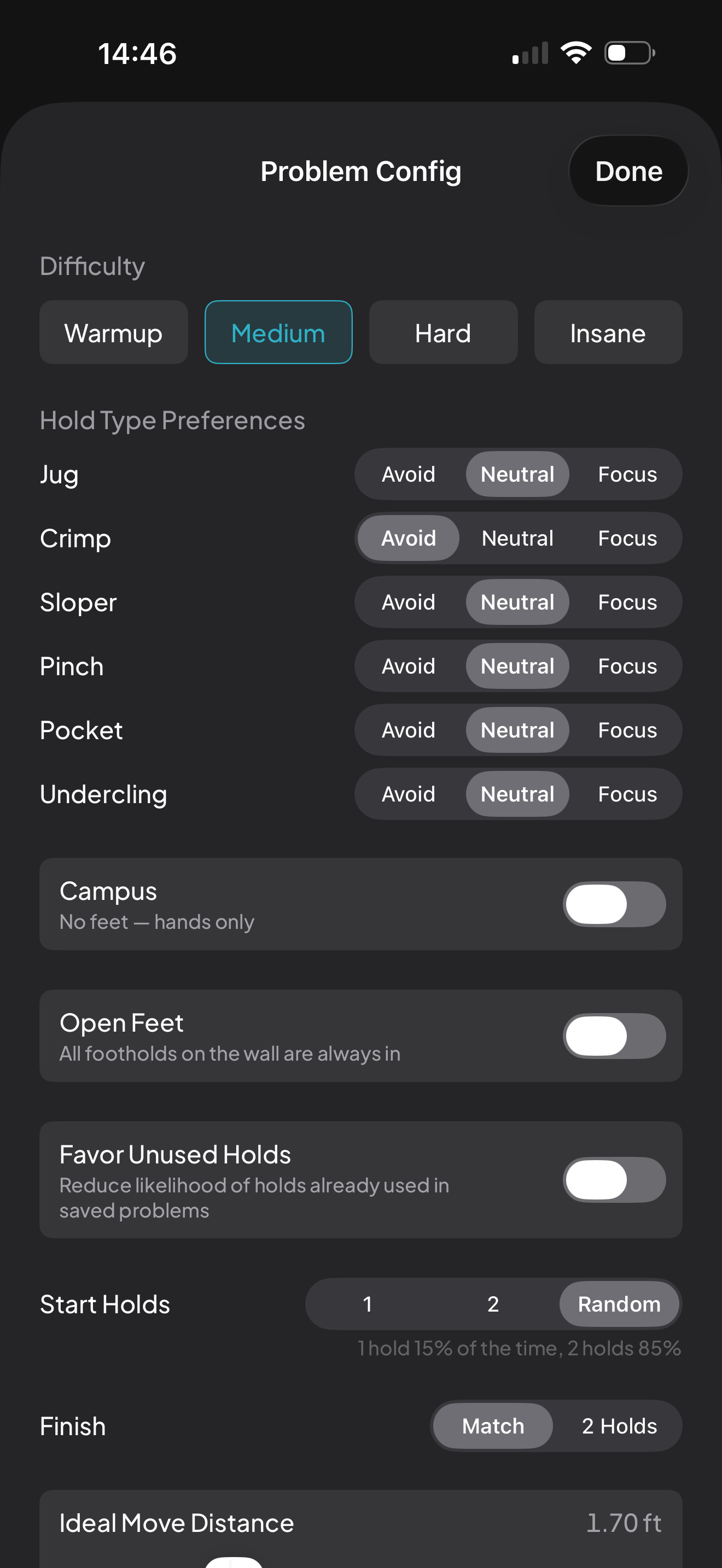The image size is (722, 1568).
Task: Set Crimp holds to Focus
Action: [627, 538]
